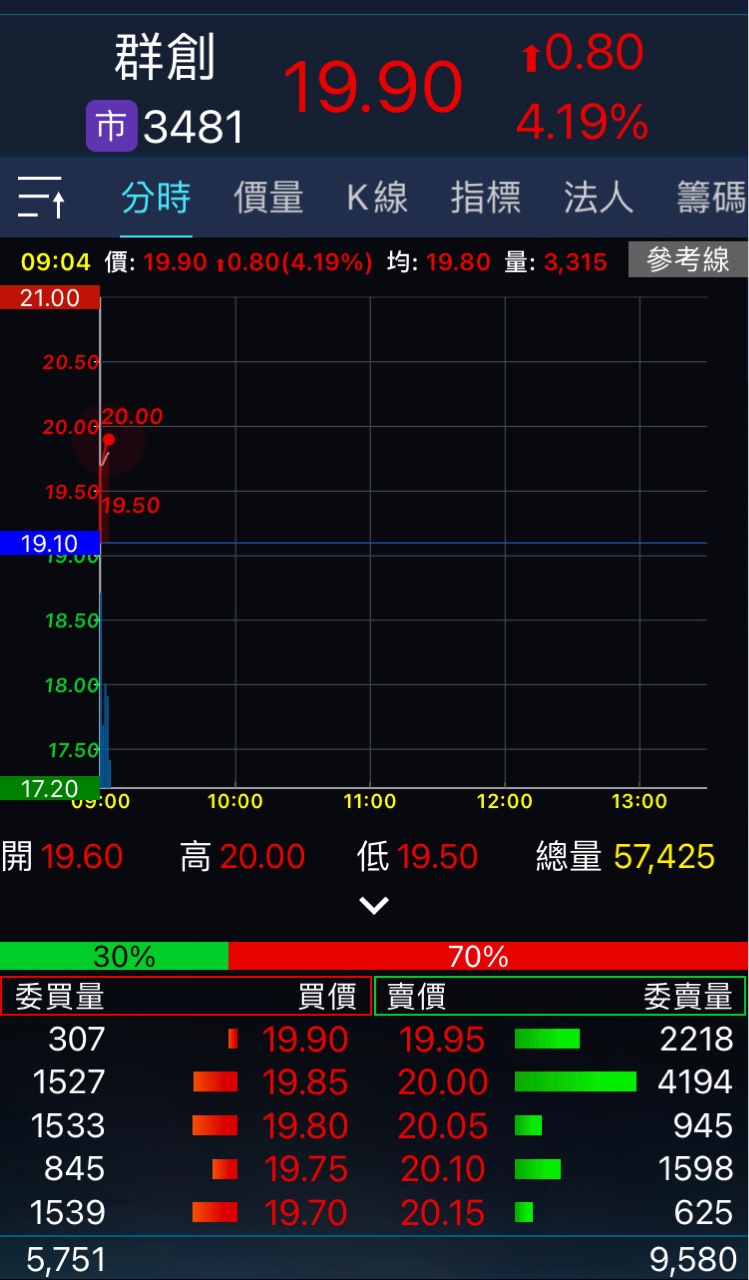Expand details with the down chevron
Image resolution: width=749 pixels, height=1280 pixels.
374,905
